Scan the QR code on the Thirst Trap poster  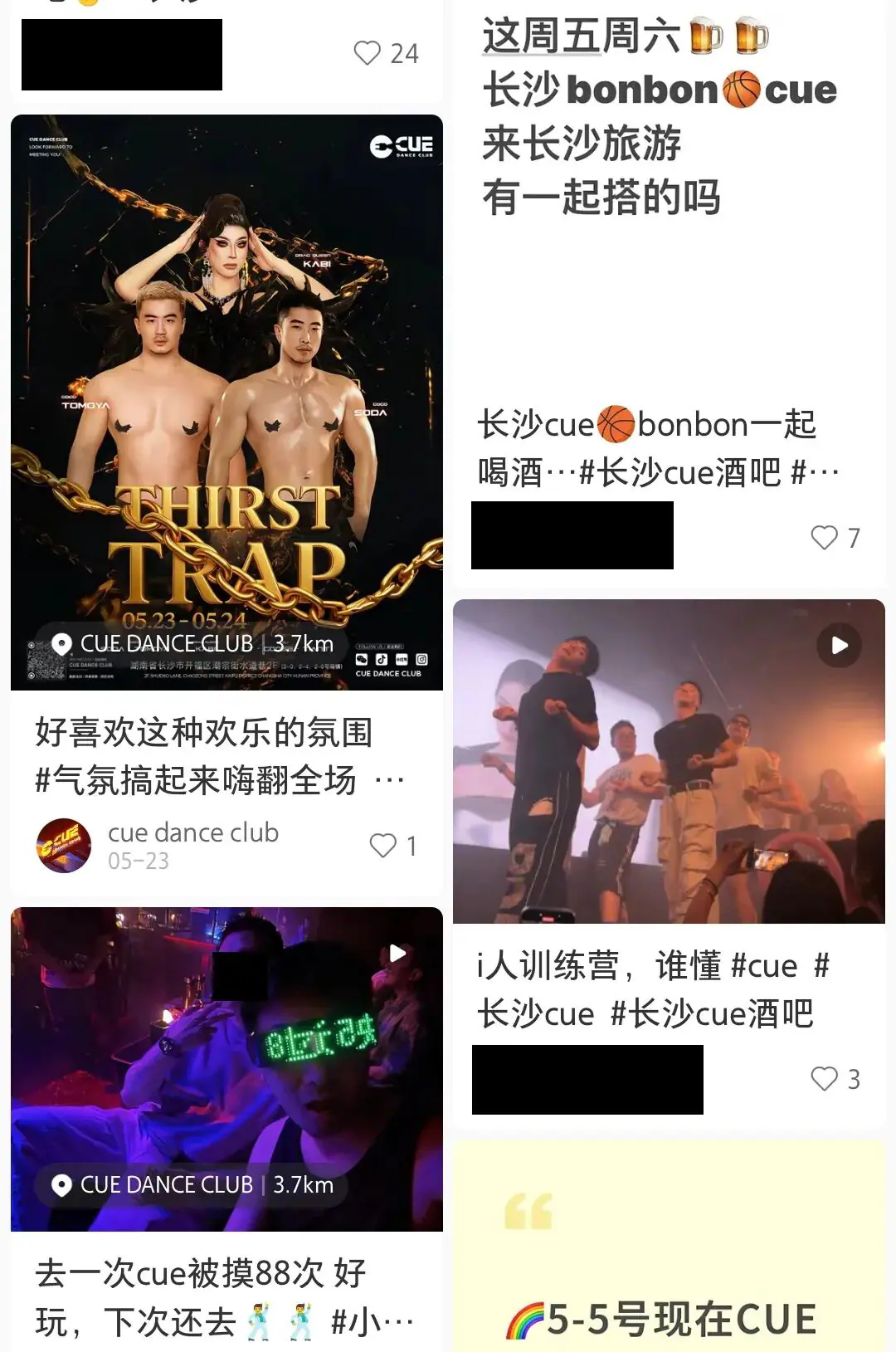click(x=46, y=661)
